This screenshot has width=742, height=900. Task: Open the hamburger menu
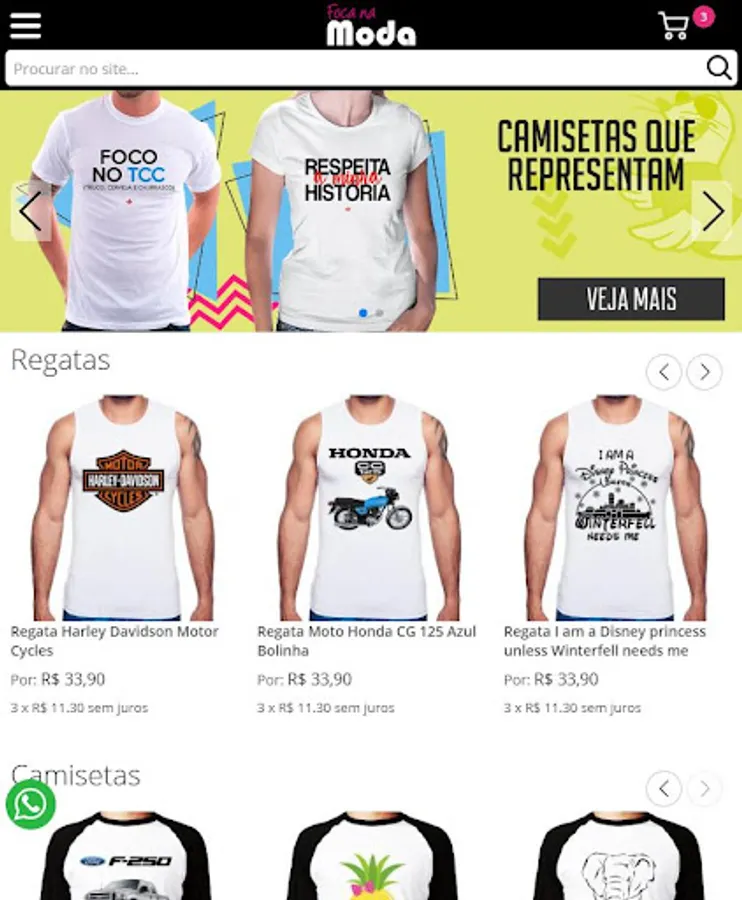[25, 25]
